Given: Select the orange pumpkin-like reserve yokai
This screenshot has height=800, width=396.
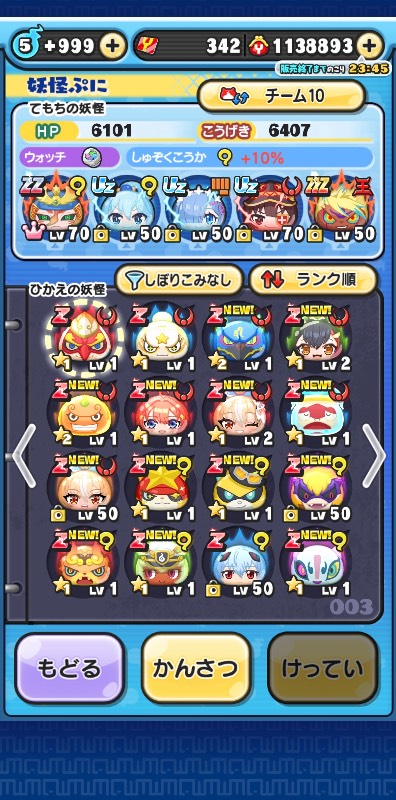Looking at the screenshot, I should coord(83,414).
